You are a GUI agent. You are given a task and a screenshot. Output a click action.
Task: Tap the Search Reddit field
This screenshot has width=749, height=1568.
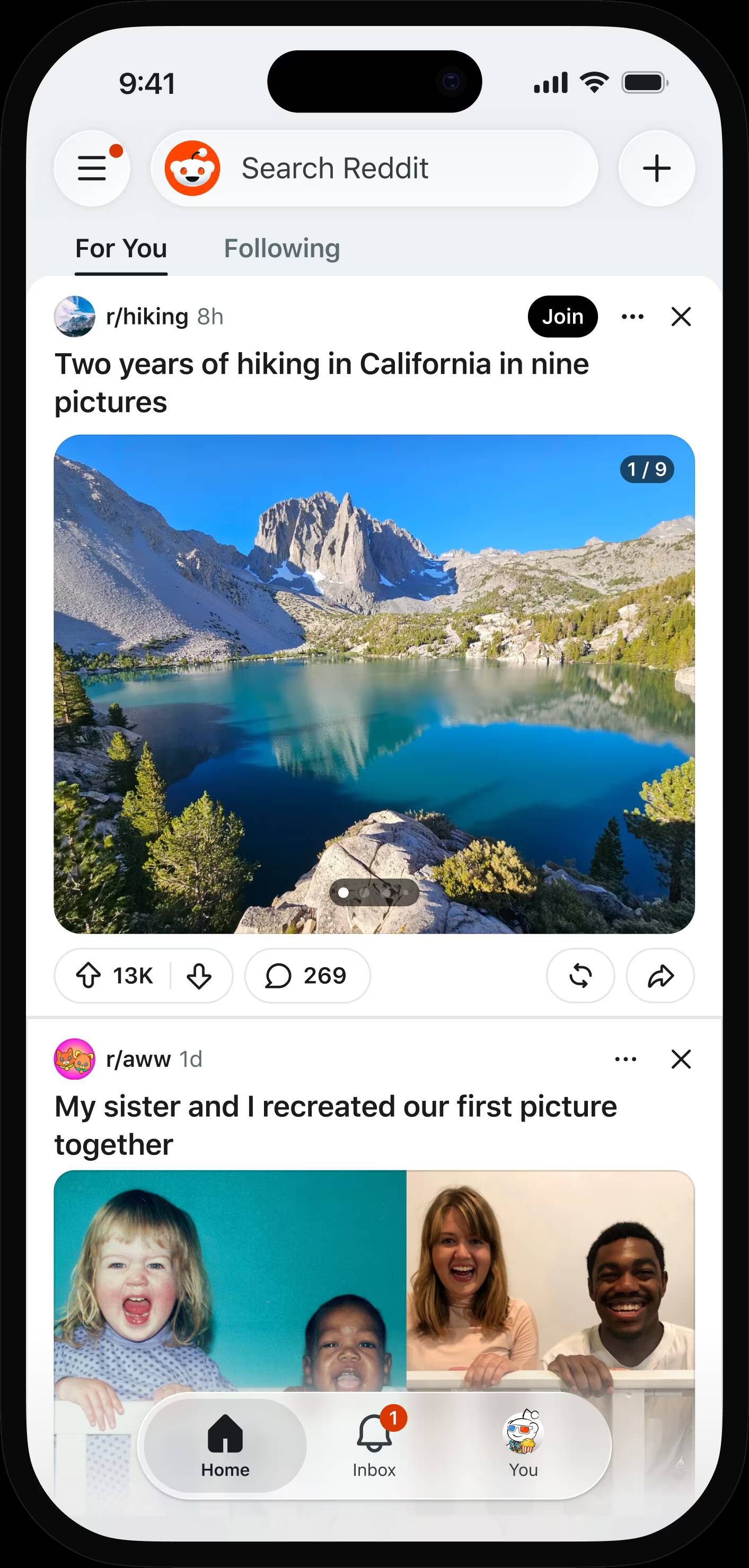point(374,168)
